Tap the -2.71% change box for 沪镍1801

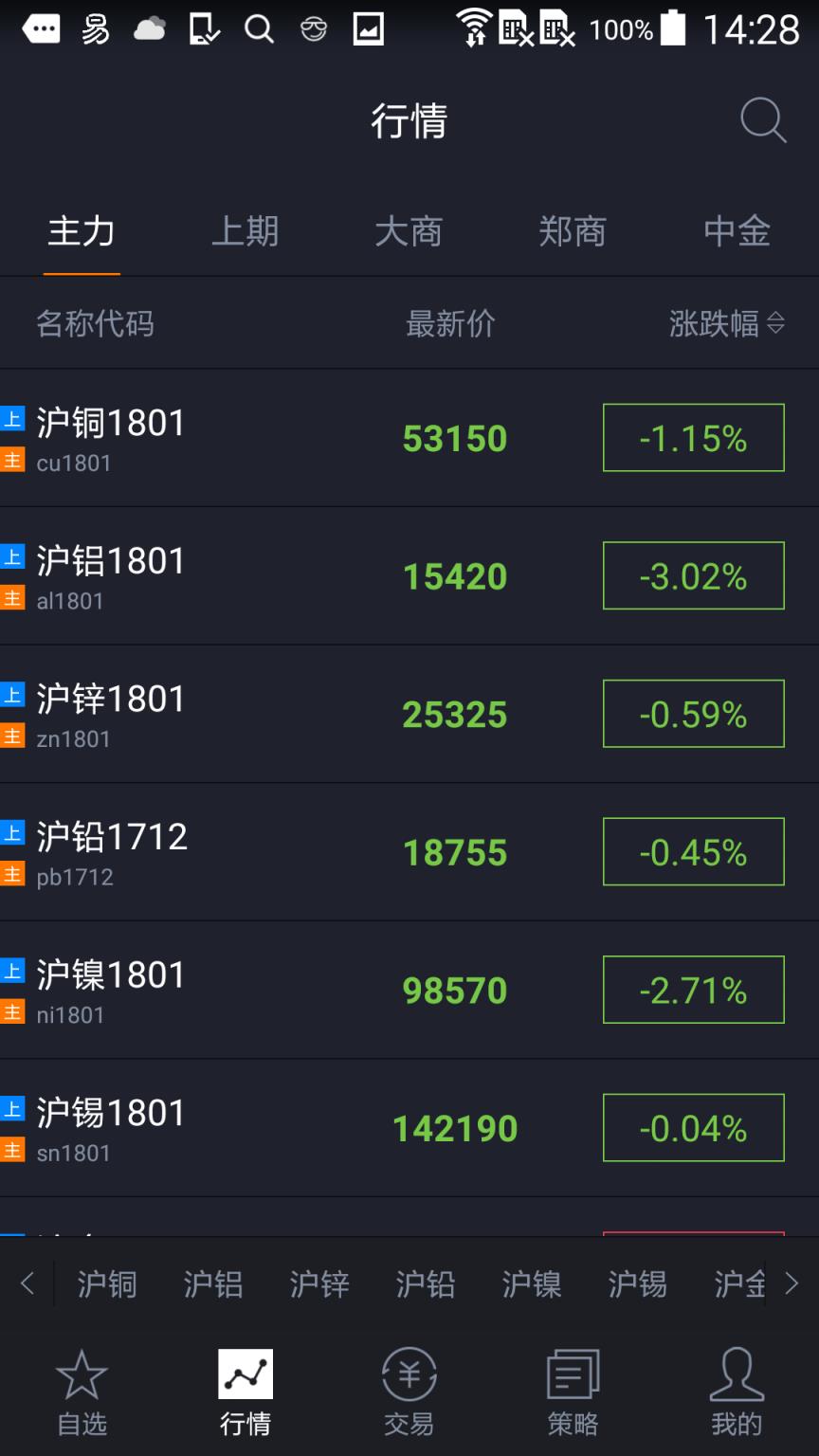point(693,990)
